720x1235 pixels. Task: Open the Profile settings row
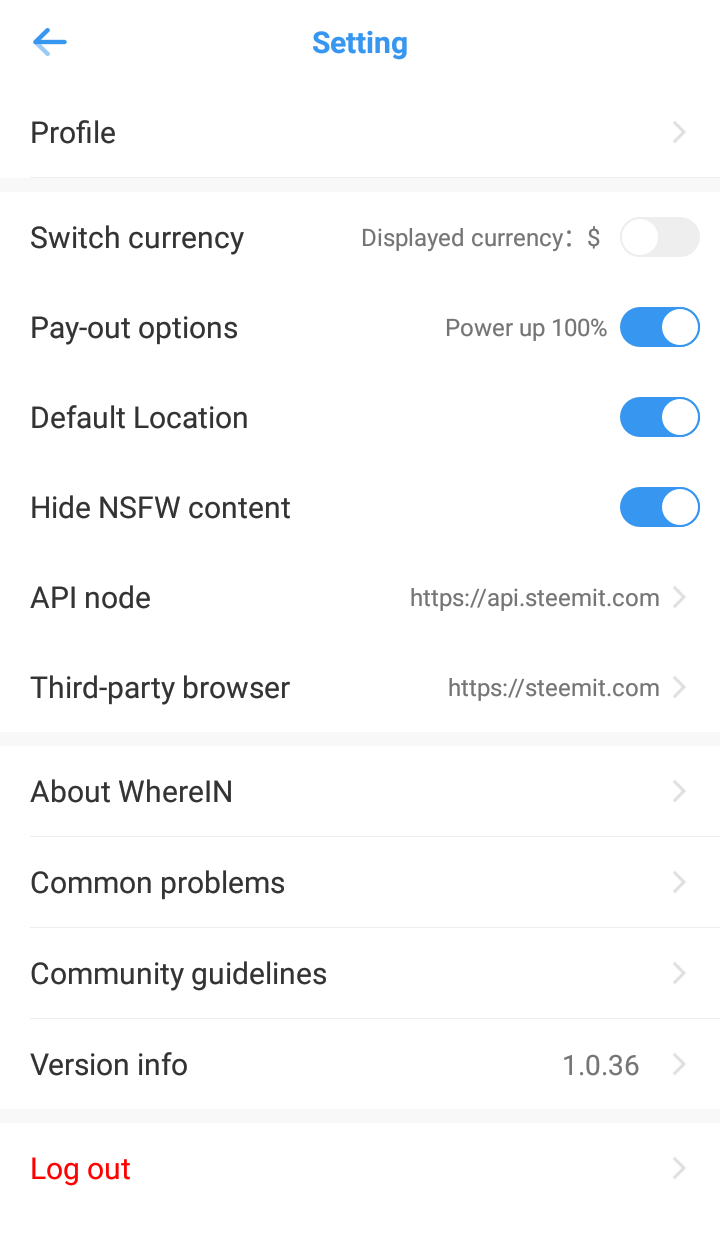click(x=360, y=132)
